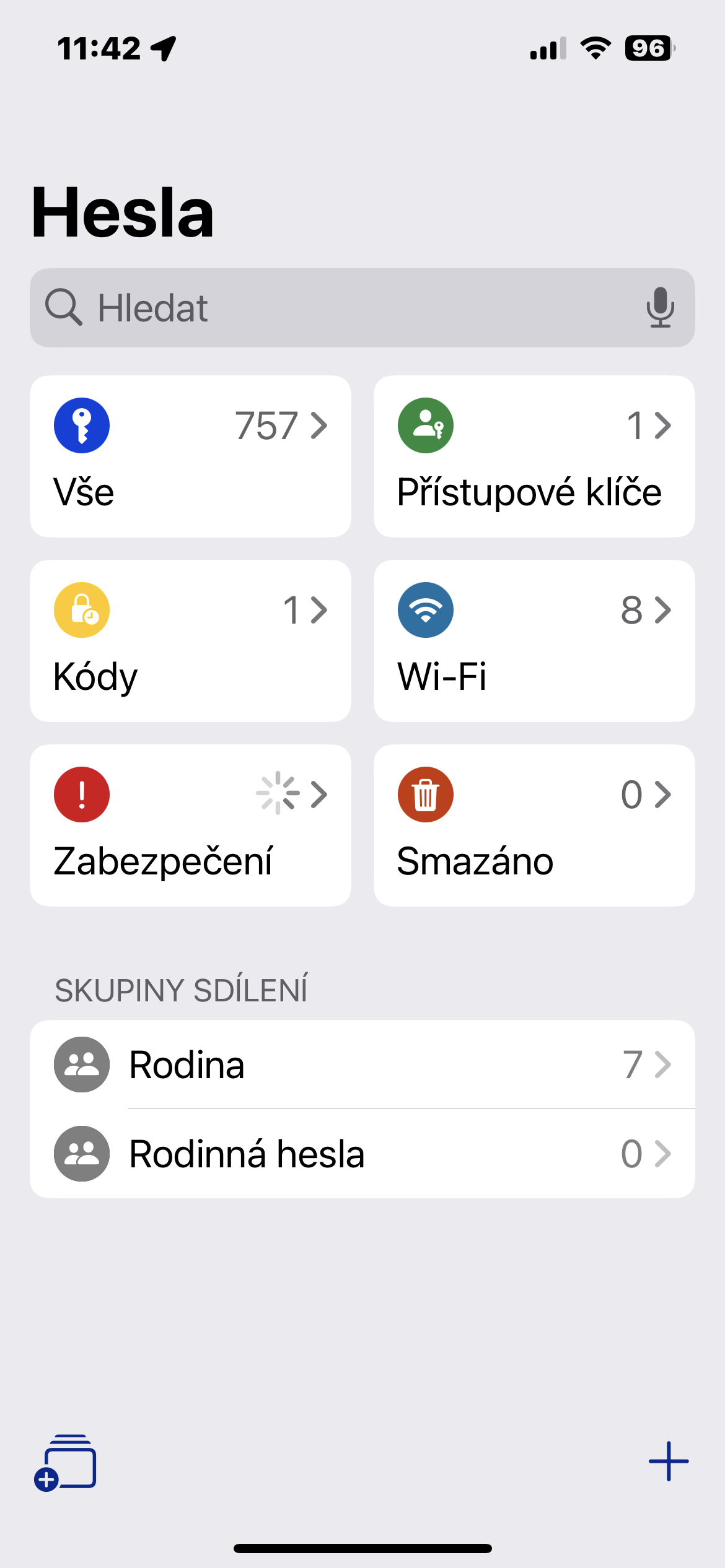Viewport: 725px width, 1568px height.
Task: Open the Přístupové klíče card
Action: [534, 456]
